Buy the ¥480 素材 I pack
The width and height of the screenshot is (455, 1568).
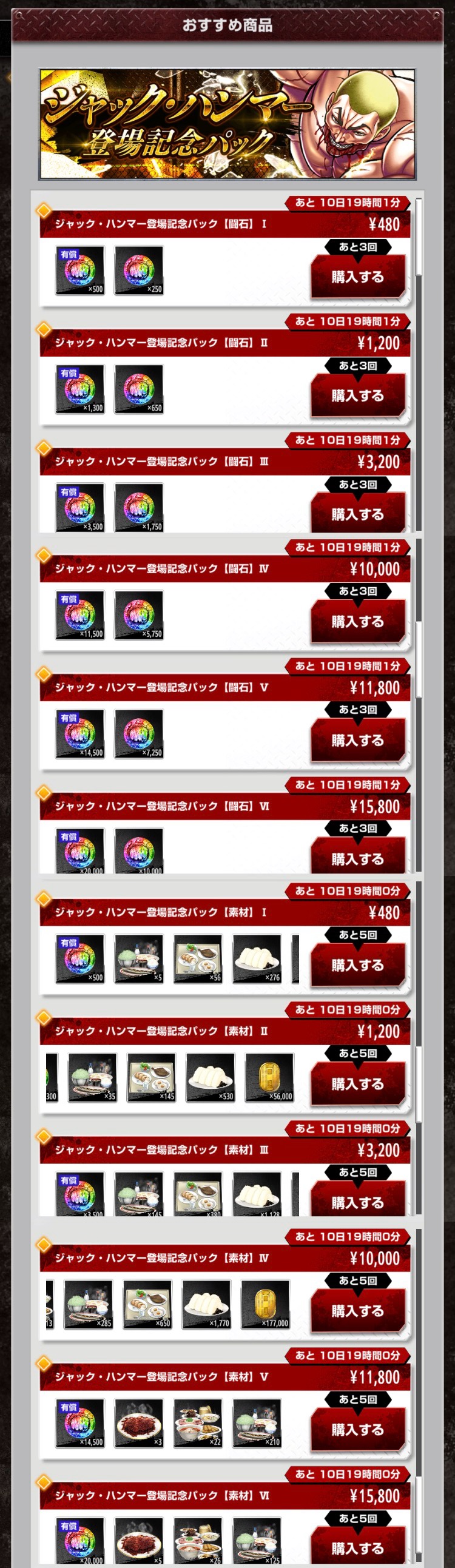(x=357, y=965)
